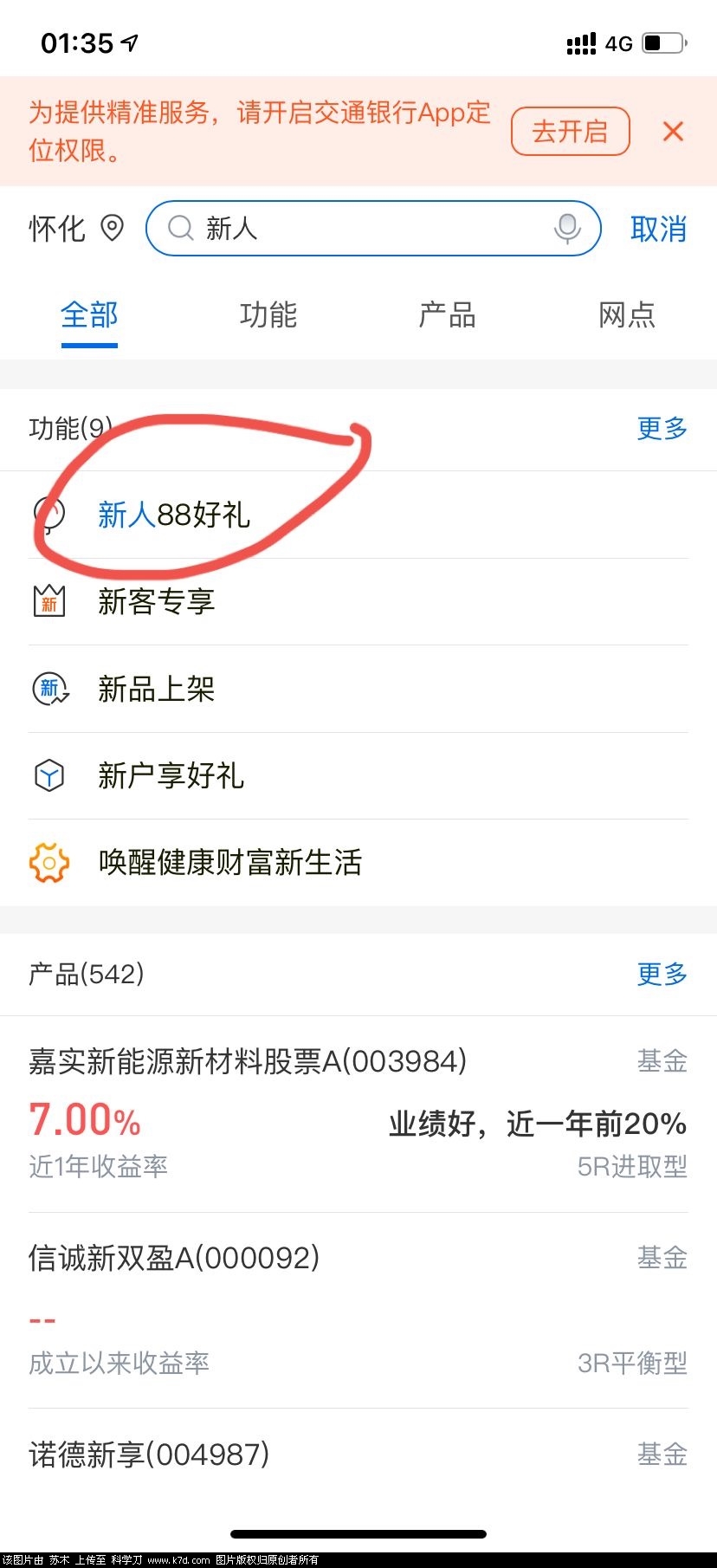This screenshot has width=717, height=1568.
Task: Tap the search field containing 新人
Action: pos(364,229)
